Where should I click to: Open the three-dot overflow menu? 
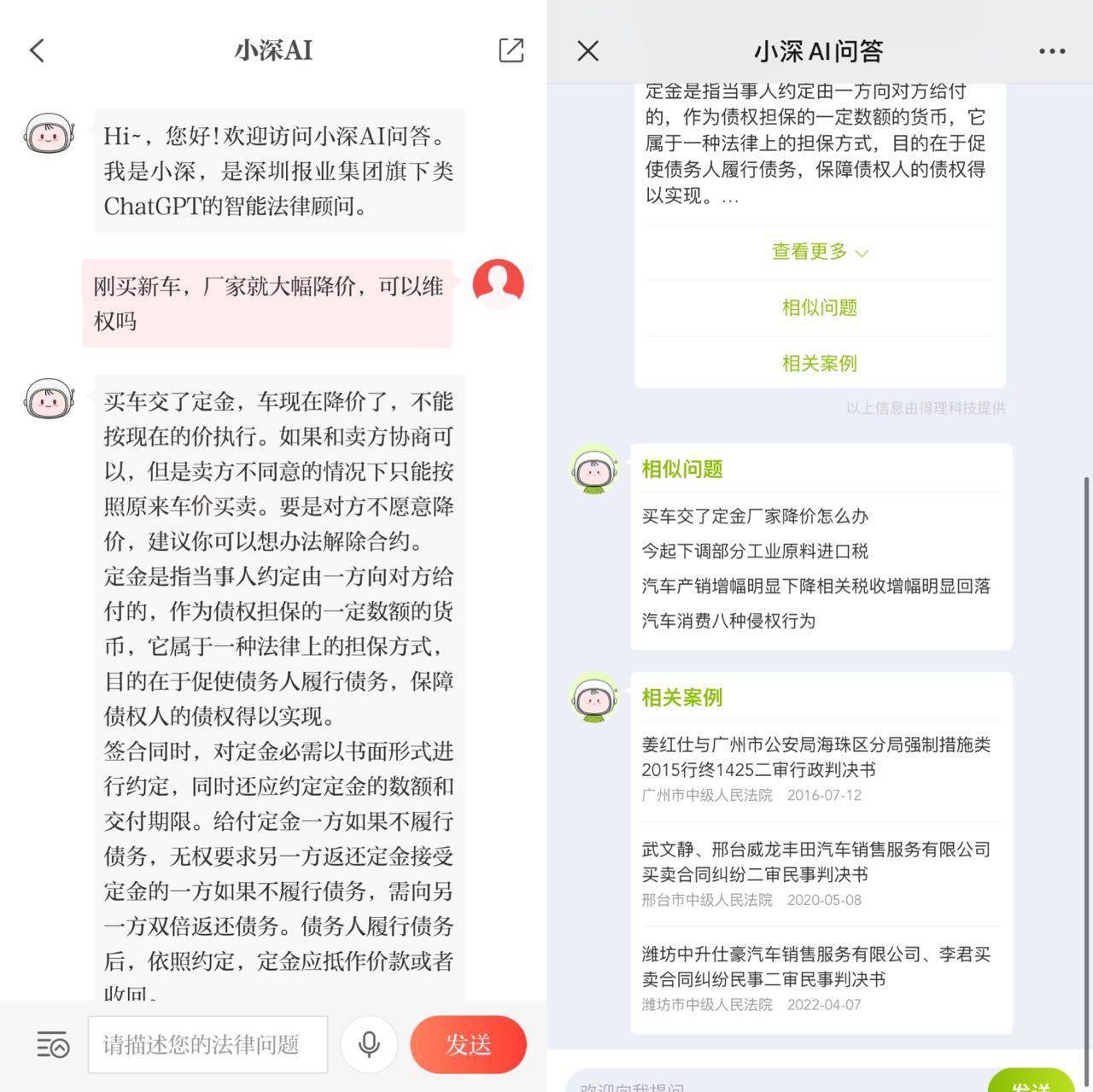1051,51
